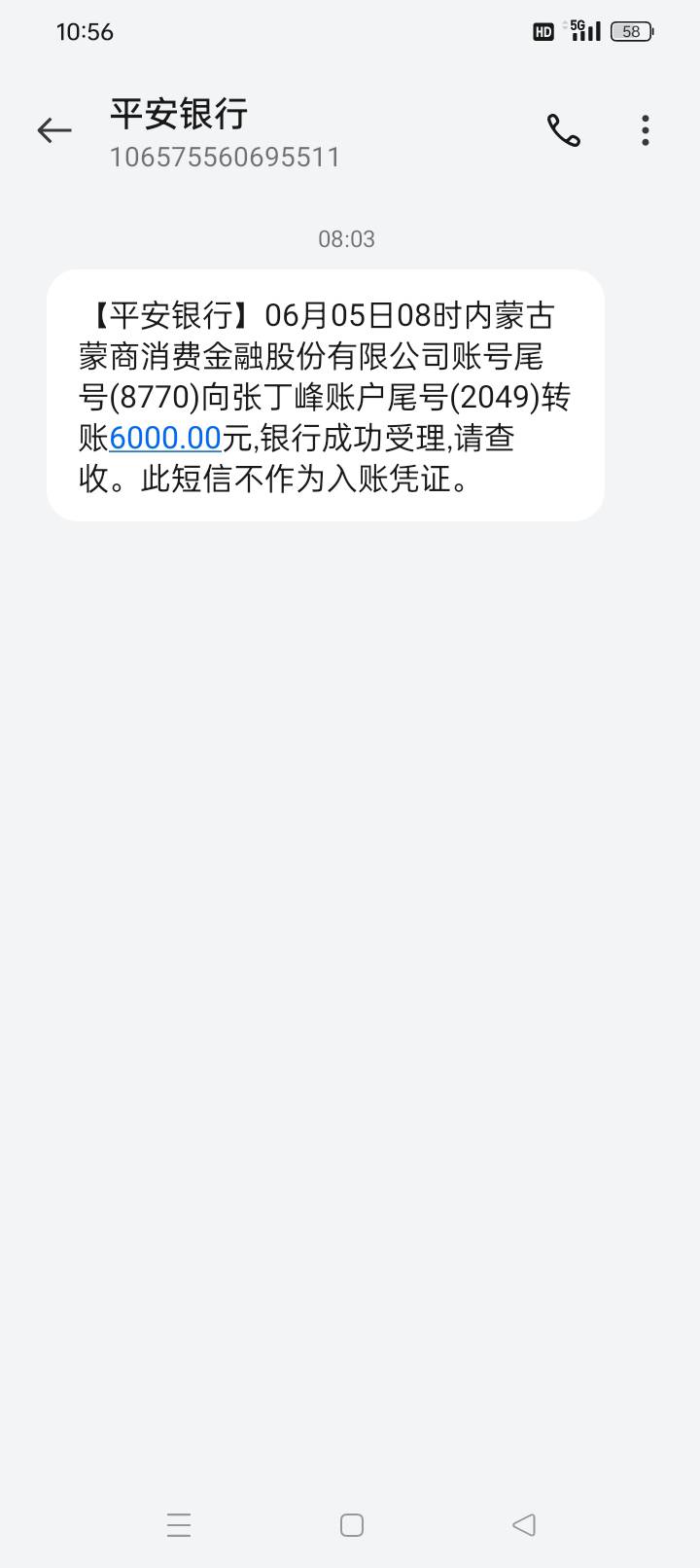Call the 平安银行 sender number
Viewport: 700px width, 1568px height.
pos(564,130)
